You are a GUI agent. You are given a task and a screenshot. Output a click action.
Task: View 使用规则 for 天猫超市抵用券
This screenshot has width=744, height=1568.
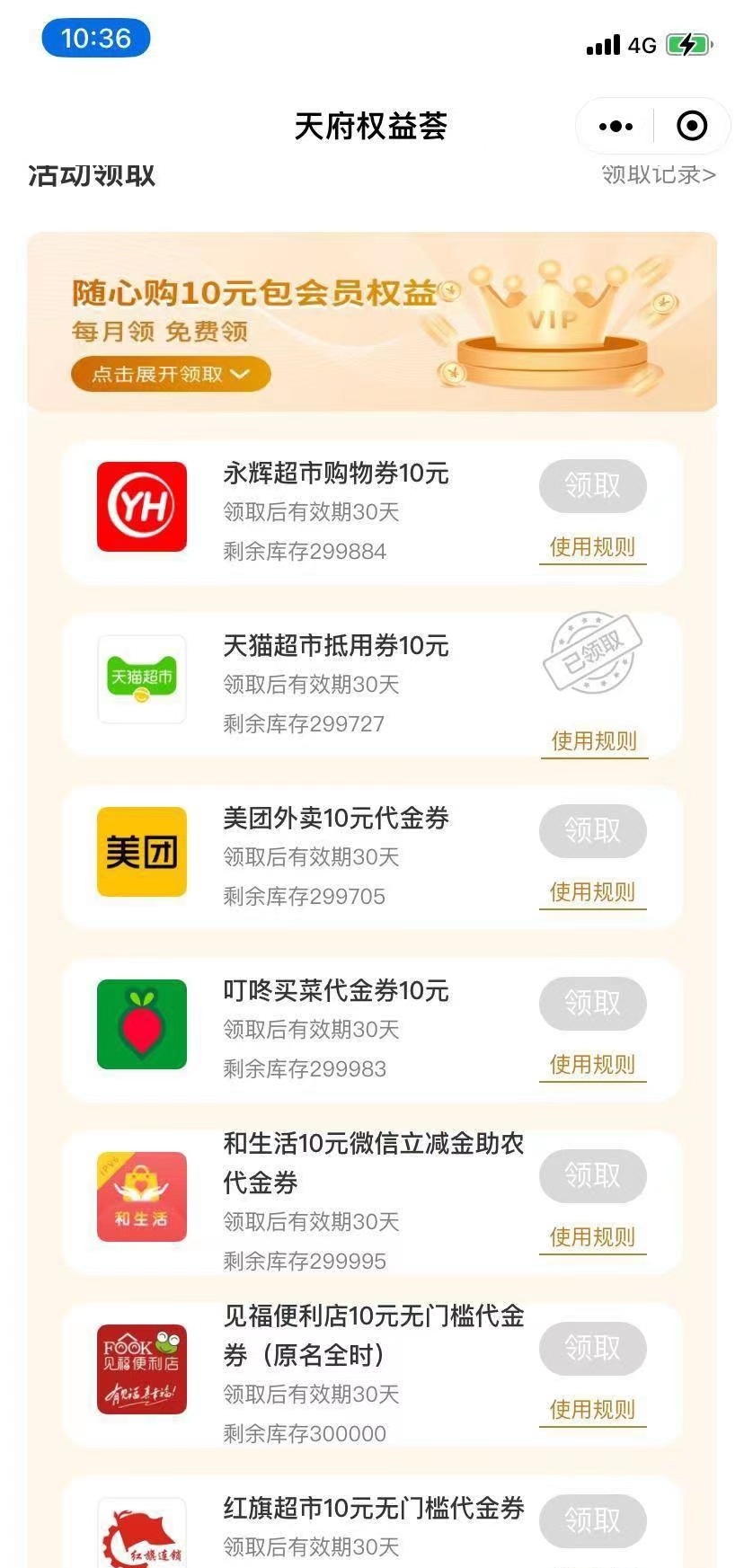point(594,741)
